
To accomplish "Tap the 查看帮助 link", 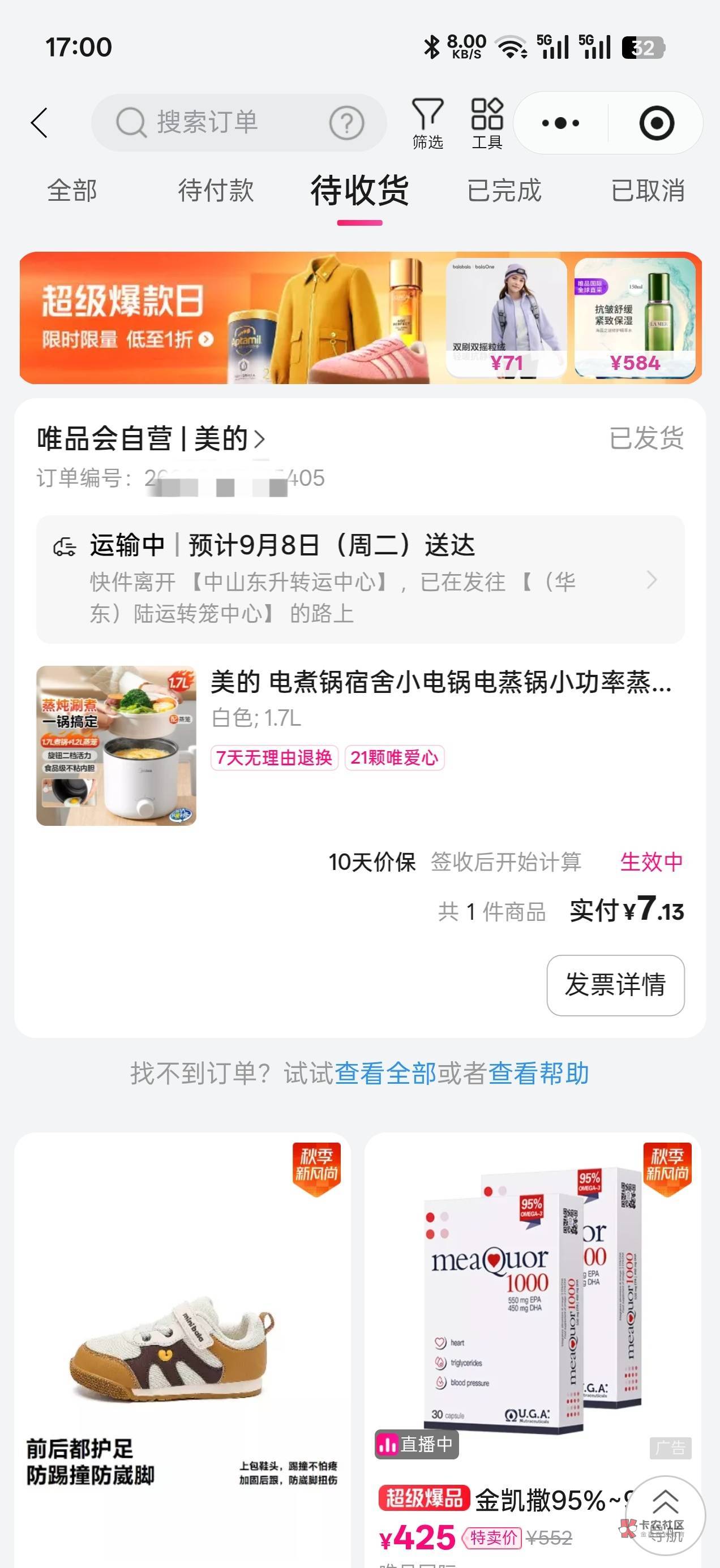I will click(538, 1073).
